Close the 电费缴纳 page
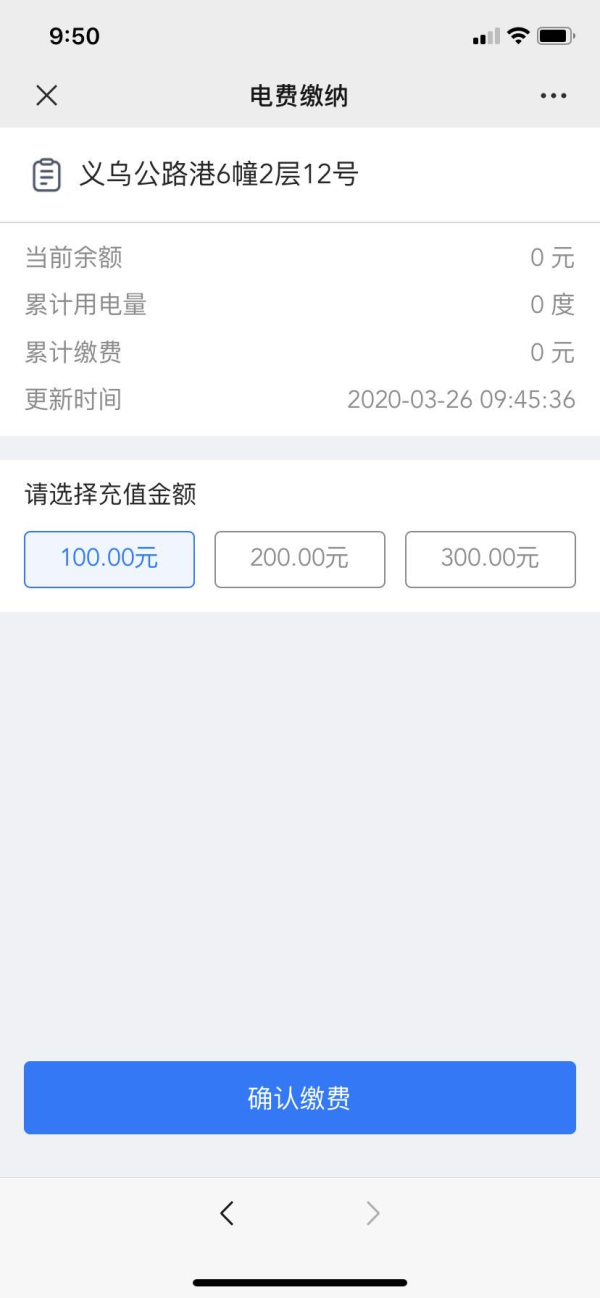The height and width of the screenshot is (1298, 600). pos(47,95)
